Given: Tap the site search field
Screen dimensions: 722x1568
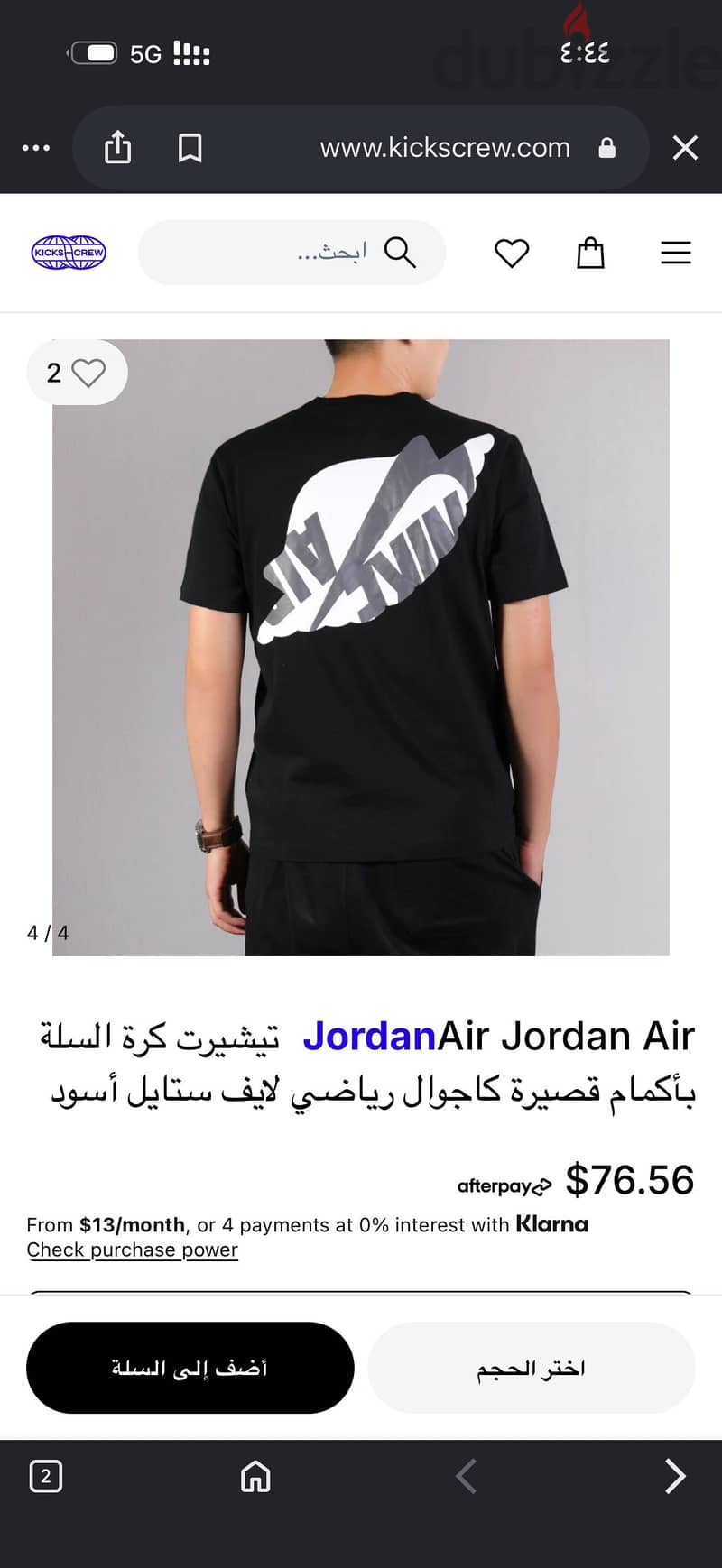Looking at the screenshot, I should 292,253.
